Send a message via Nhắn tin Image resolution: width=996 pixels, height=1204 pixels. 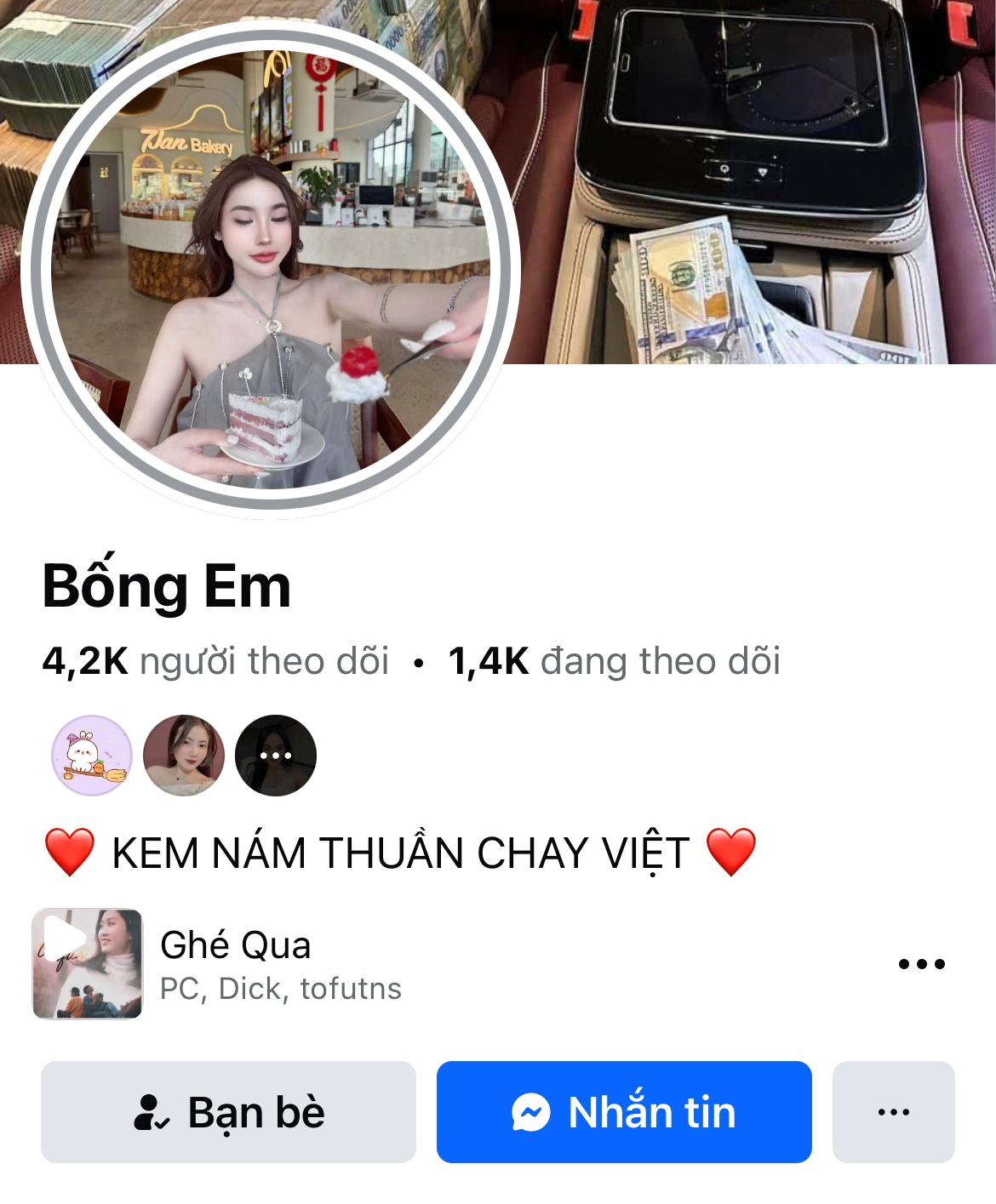tap(624, 1112)
